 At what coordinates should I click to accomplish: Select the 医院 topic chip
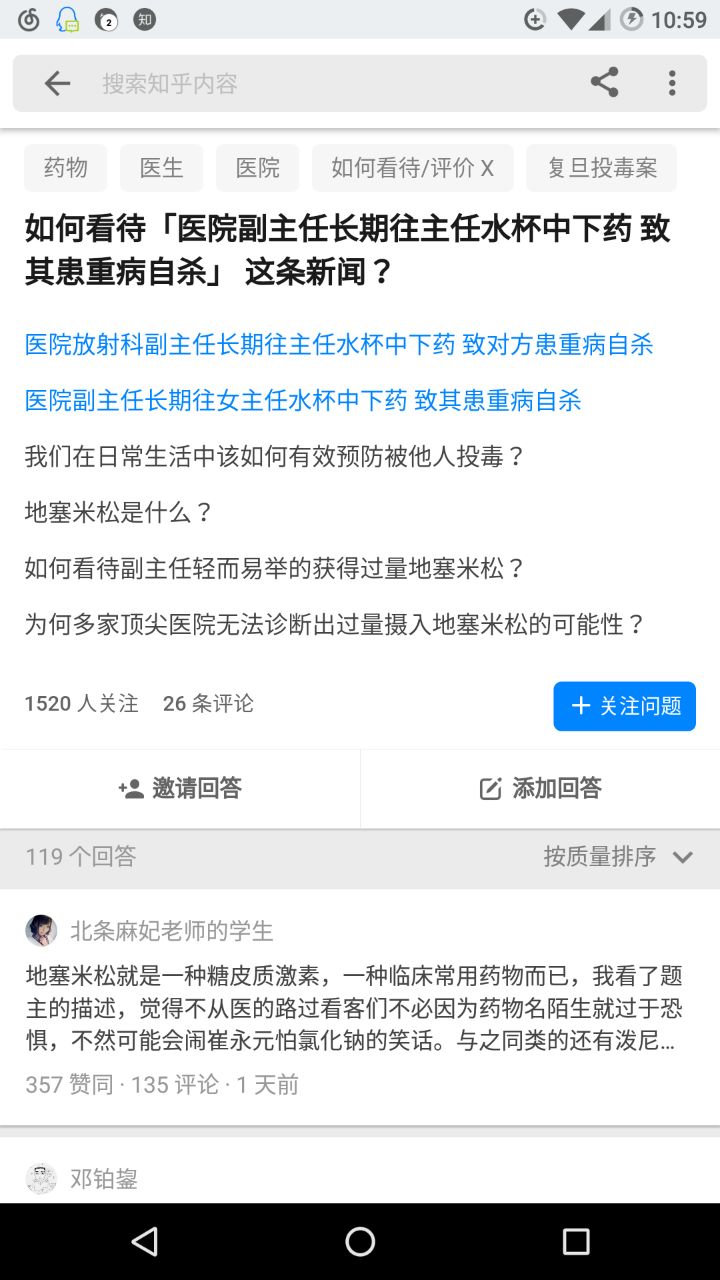[x=257, y=168]
